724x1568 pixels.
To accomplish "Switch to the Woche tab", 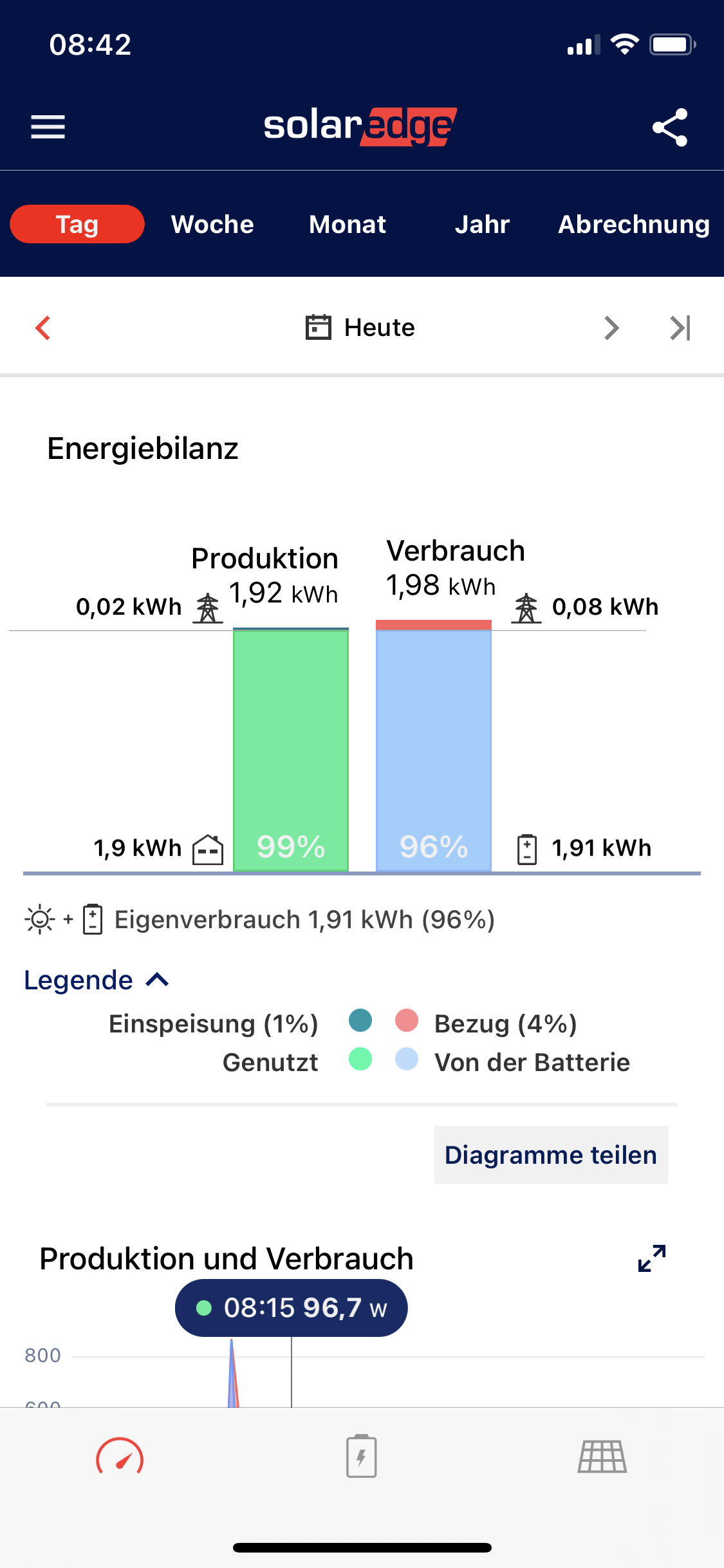I will point(212,225).
